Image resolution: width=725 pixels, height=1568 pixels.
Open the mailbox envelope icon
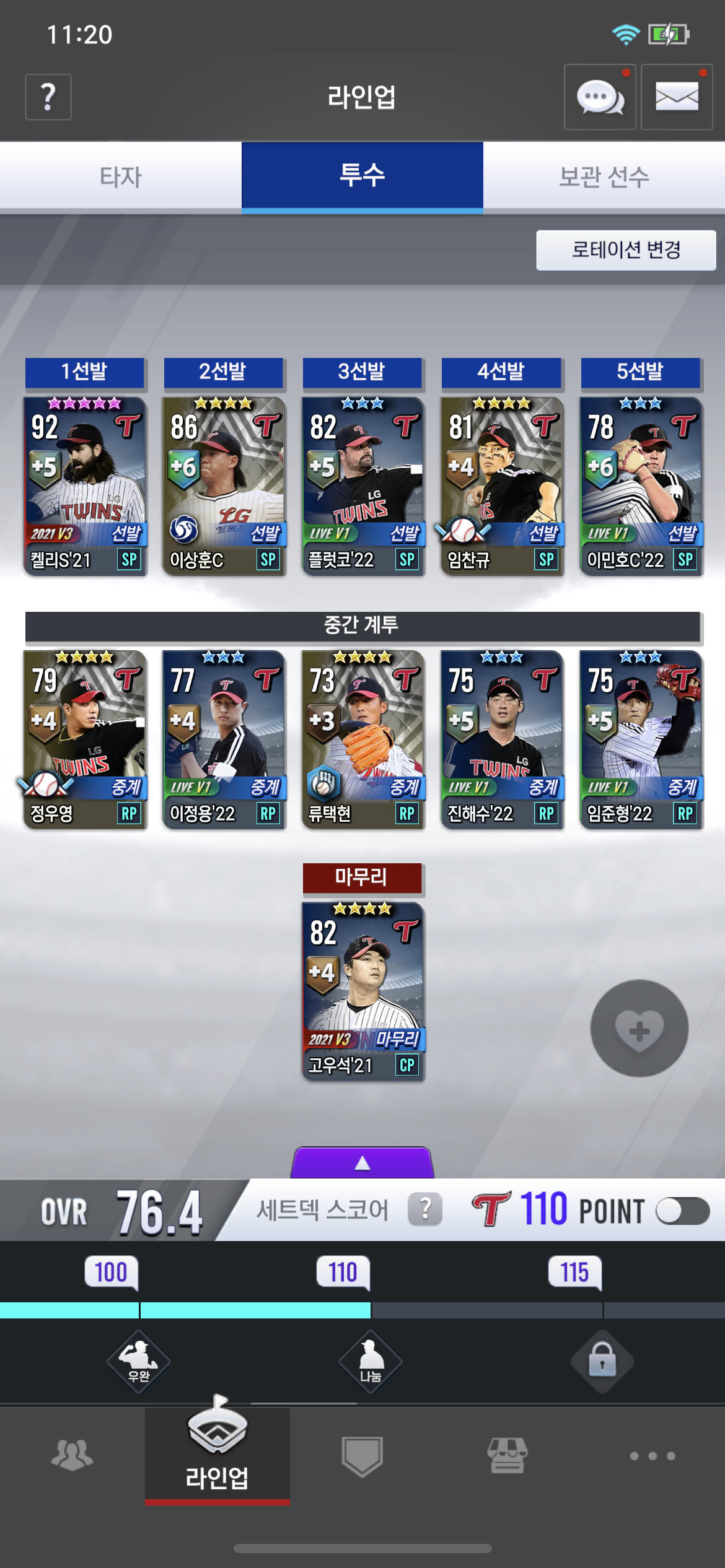[677, 97]
